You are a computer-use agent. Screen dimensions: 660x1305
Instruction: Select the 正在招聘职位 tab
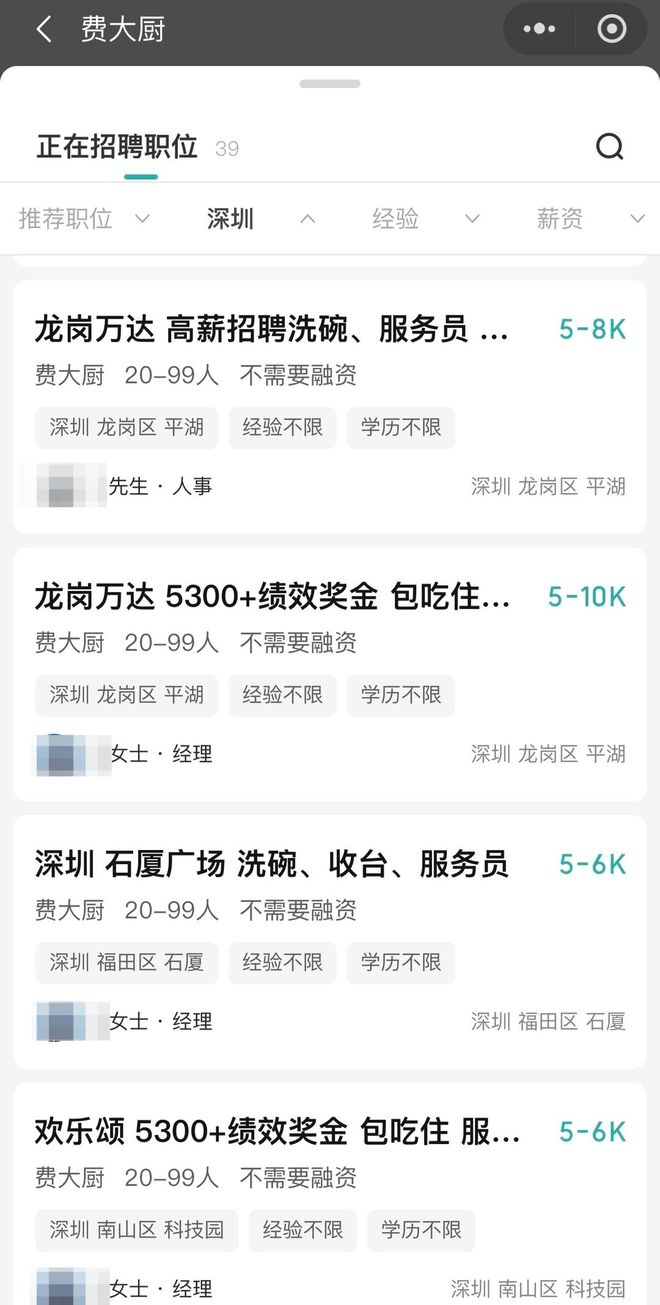click(x=117, y=147)
